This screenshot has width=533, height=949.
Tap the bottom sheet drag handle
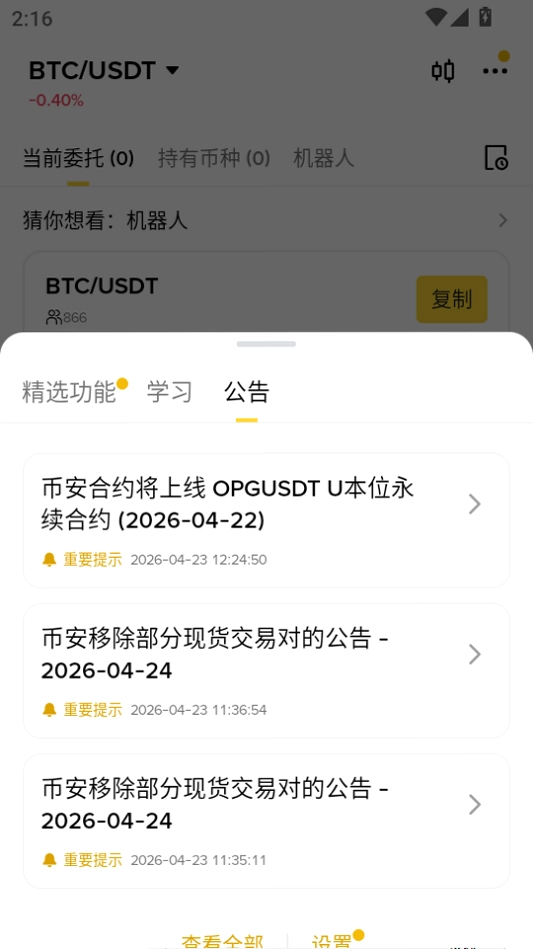pyautogui.click(x=266, y=344)
